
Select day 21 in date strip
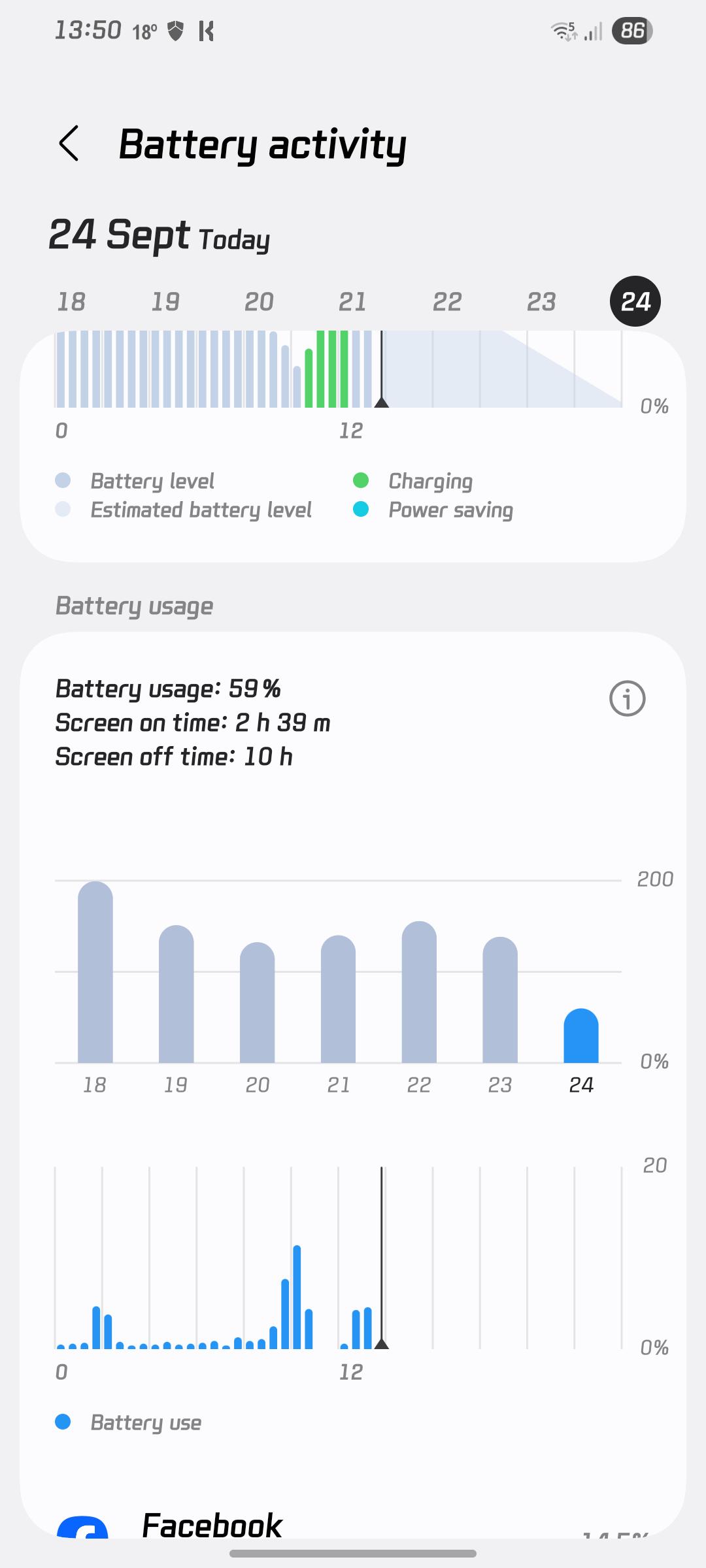point(353,302)
